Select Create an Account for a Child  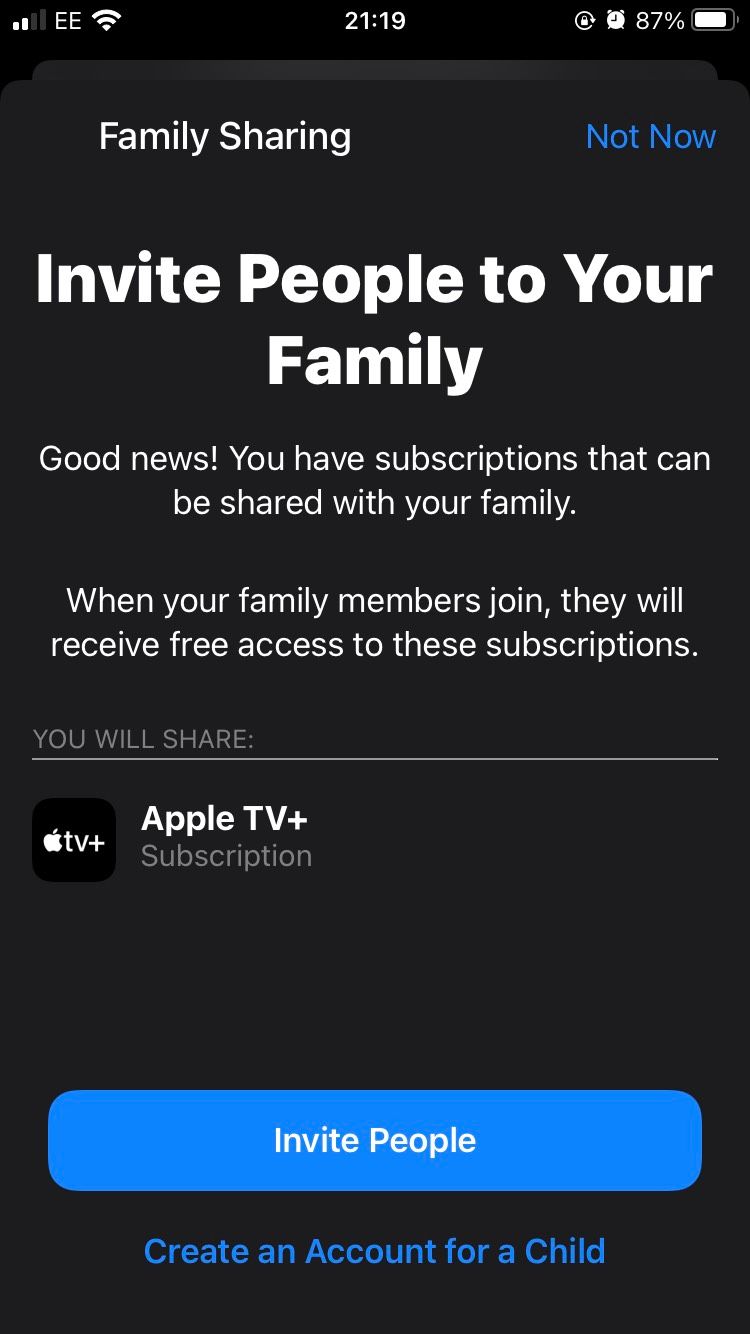click(x=375, y=1251)
